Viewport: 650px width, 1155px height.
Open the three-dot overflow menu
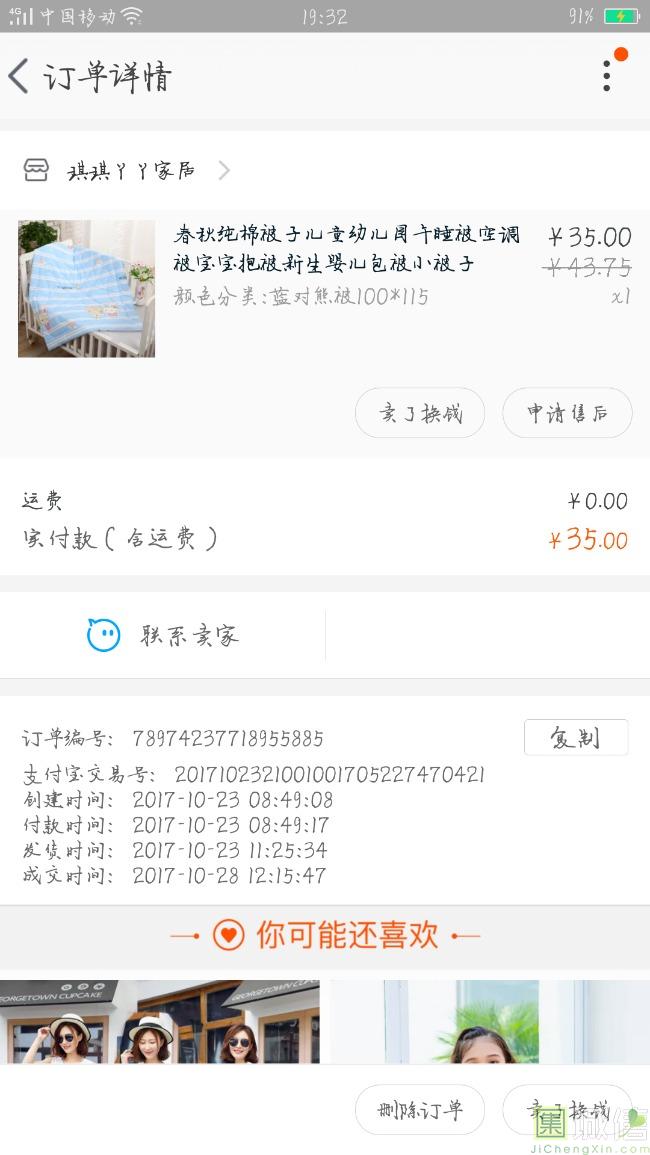(x=607, y=76)
